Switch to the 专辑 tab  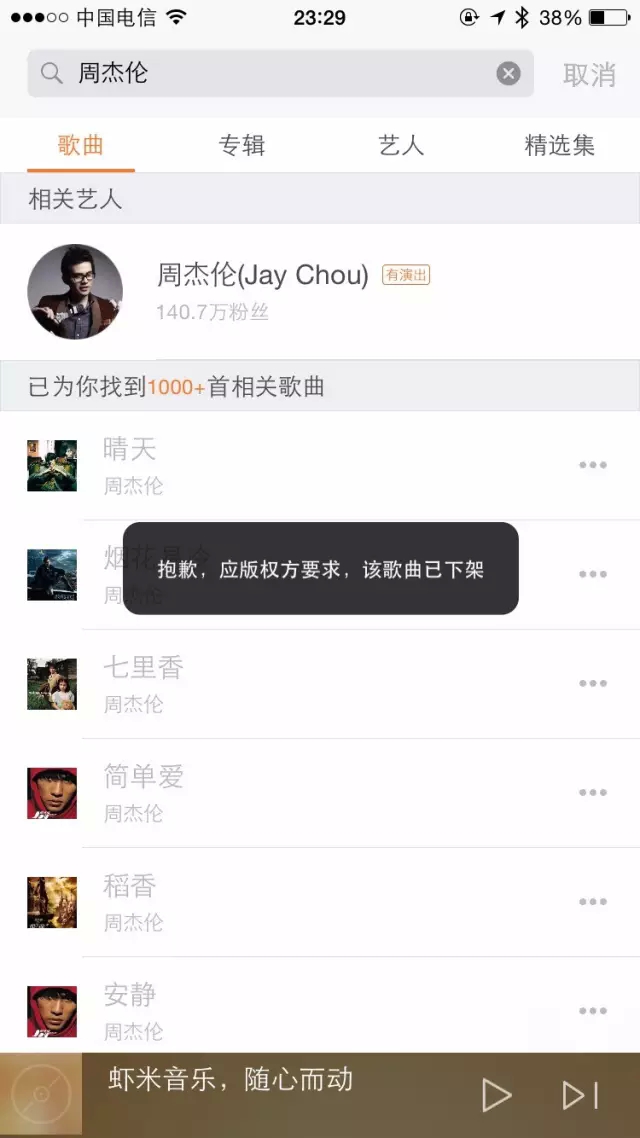pos(241,145)
